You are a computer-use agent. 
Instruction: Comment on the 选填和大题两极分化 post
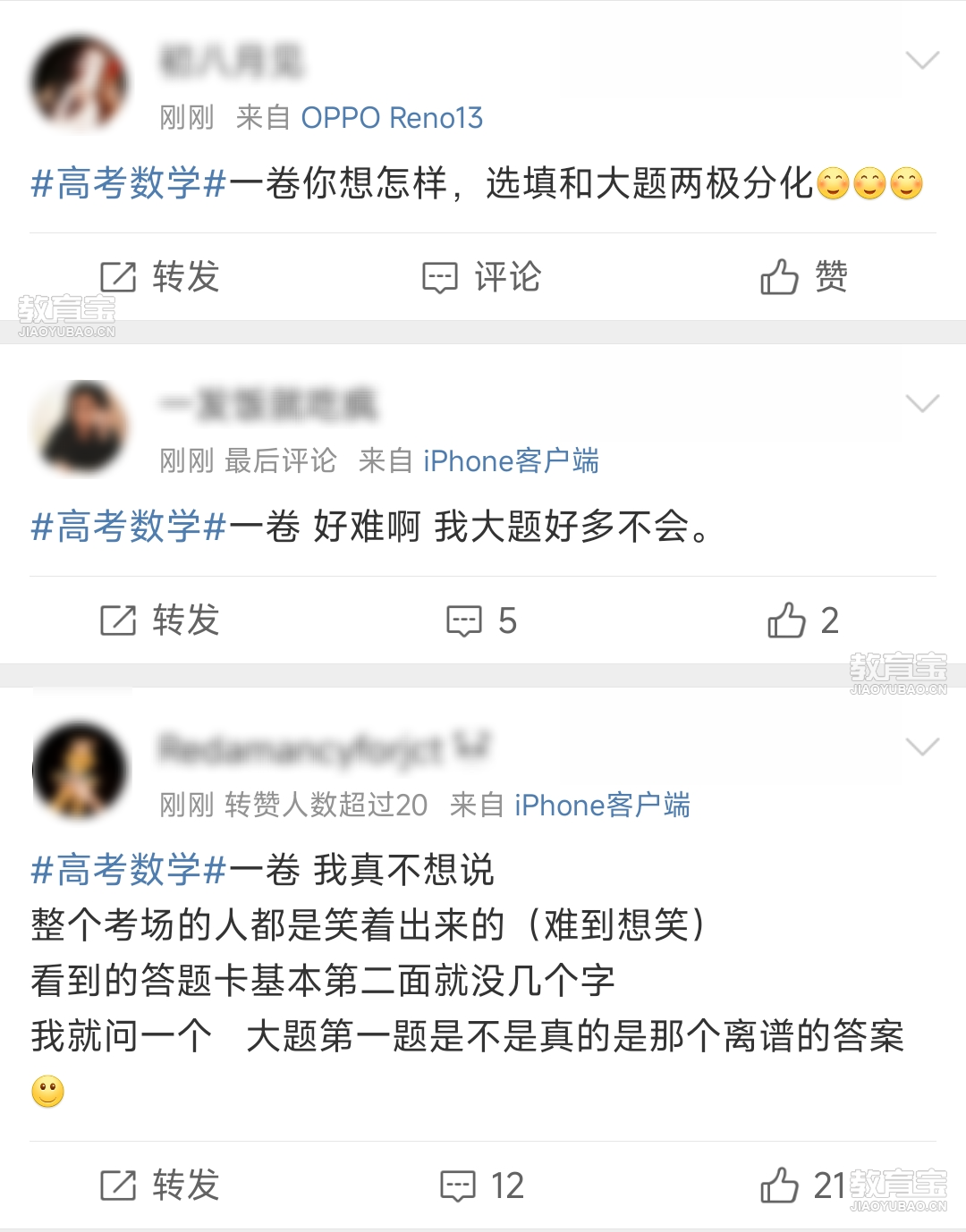coord(481,277)
